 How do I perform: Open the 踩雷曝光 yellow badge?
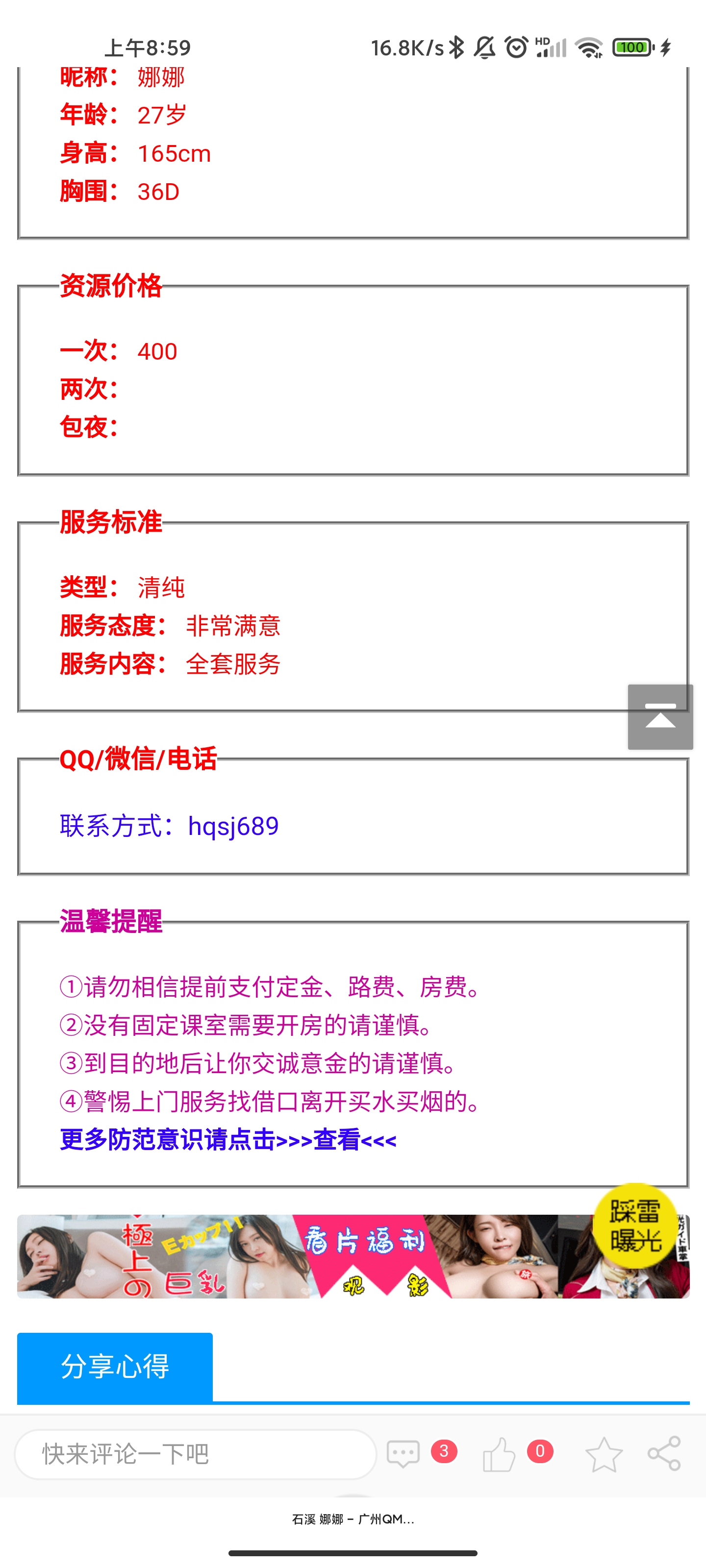click(635, 1225)
